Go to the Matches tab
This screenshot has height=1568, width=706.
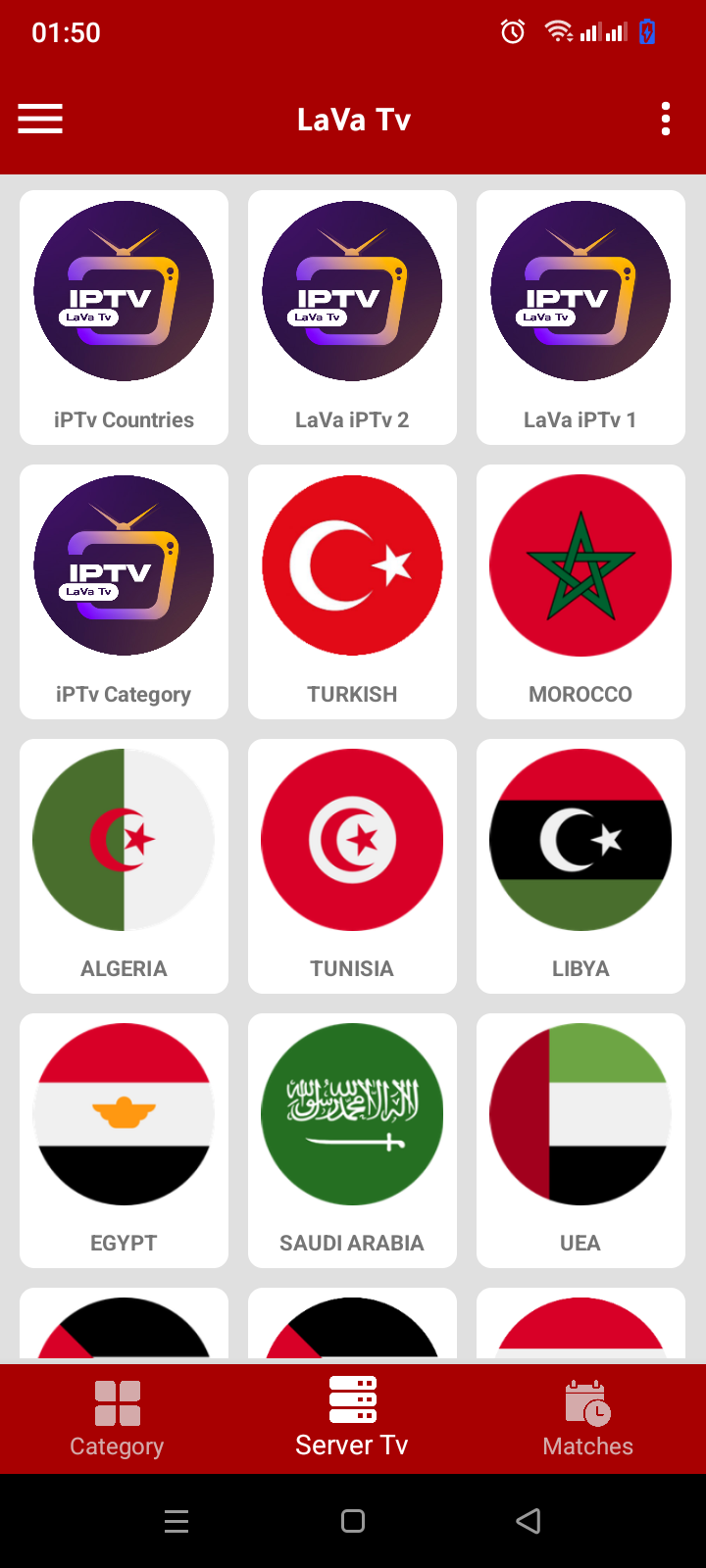coord(588,1419)
